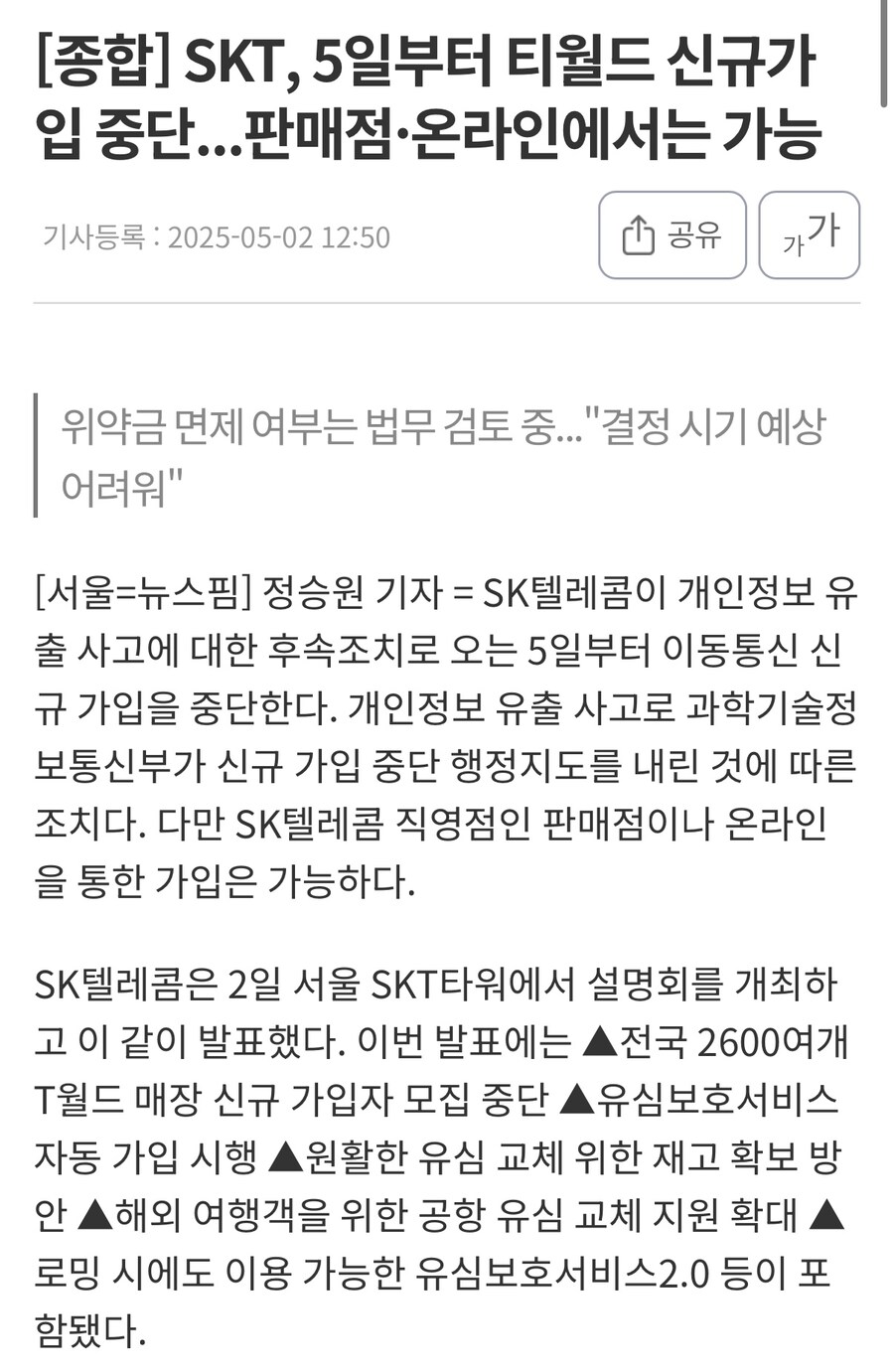Viewport: 894px width, 1372px height.
Task: Share this article with 공유 button
Action: pyautogui.click(x=671, y=235)
